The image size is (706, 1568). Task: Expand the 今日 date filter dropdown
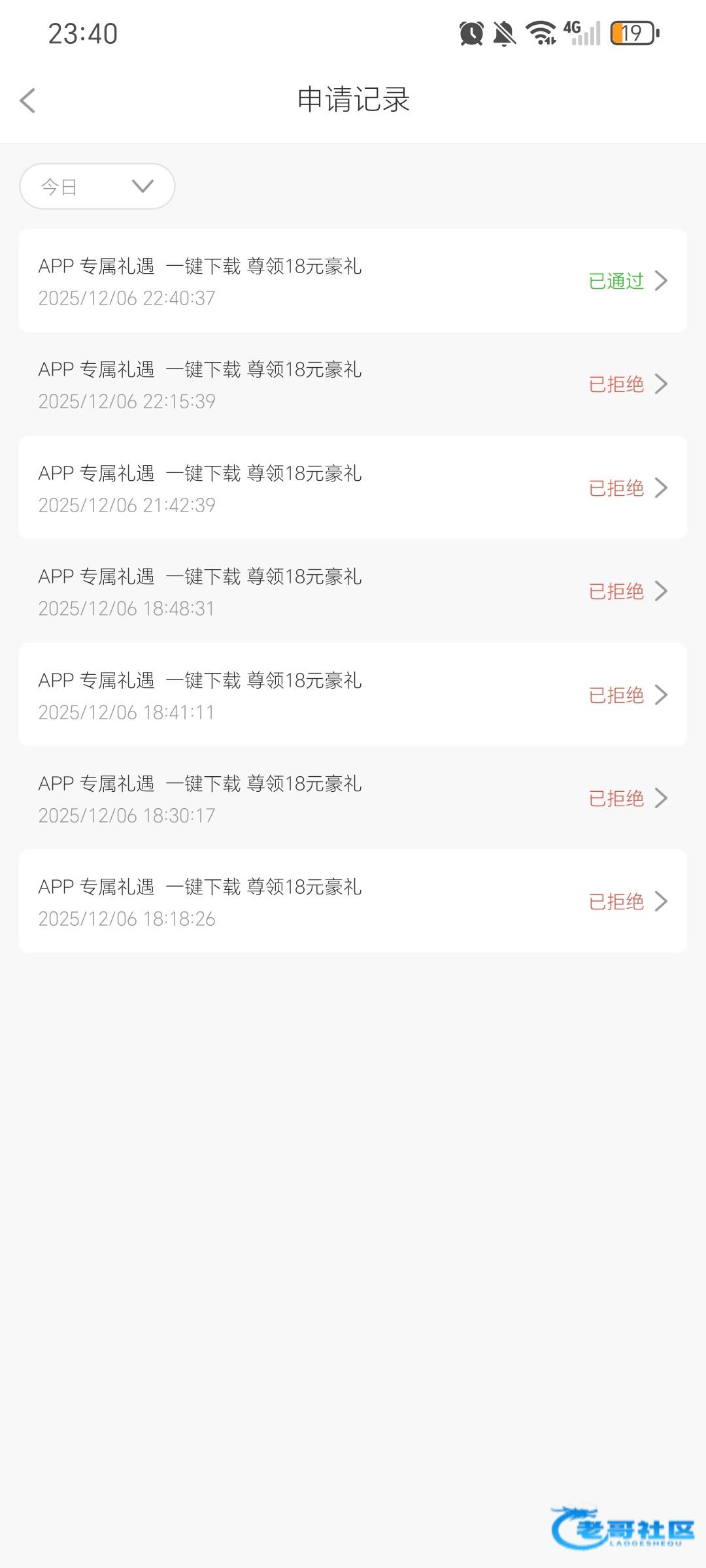click(x=97, y=187)
